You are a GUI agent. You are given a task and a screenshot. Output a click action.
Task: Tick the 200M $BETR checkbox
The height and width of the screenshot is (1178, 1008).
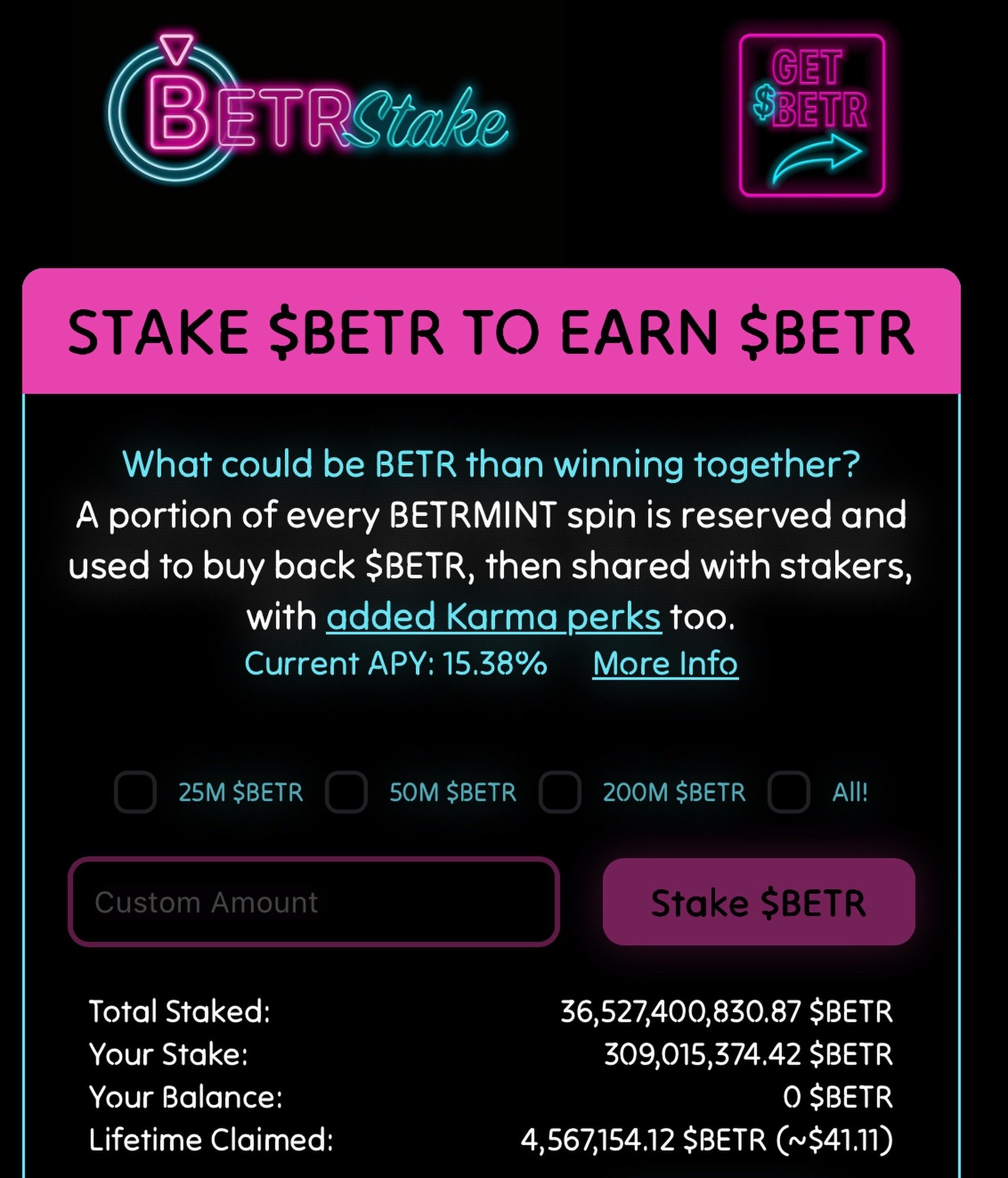click(x=559, y=792)
